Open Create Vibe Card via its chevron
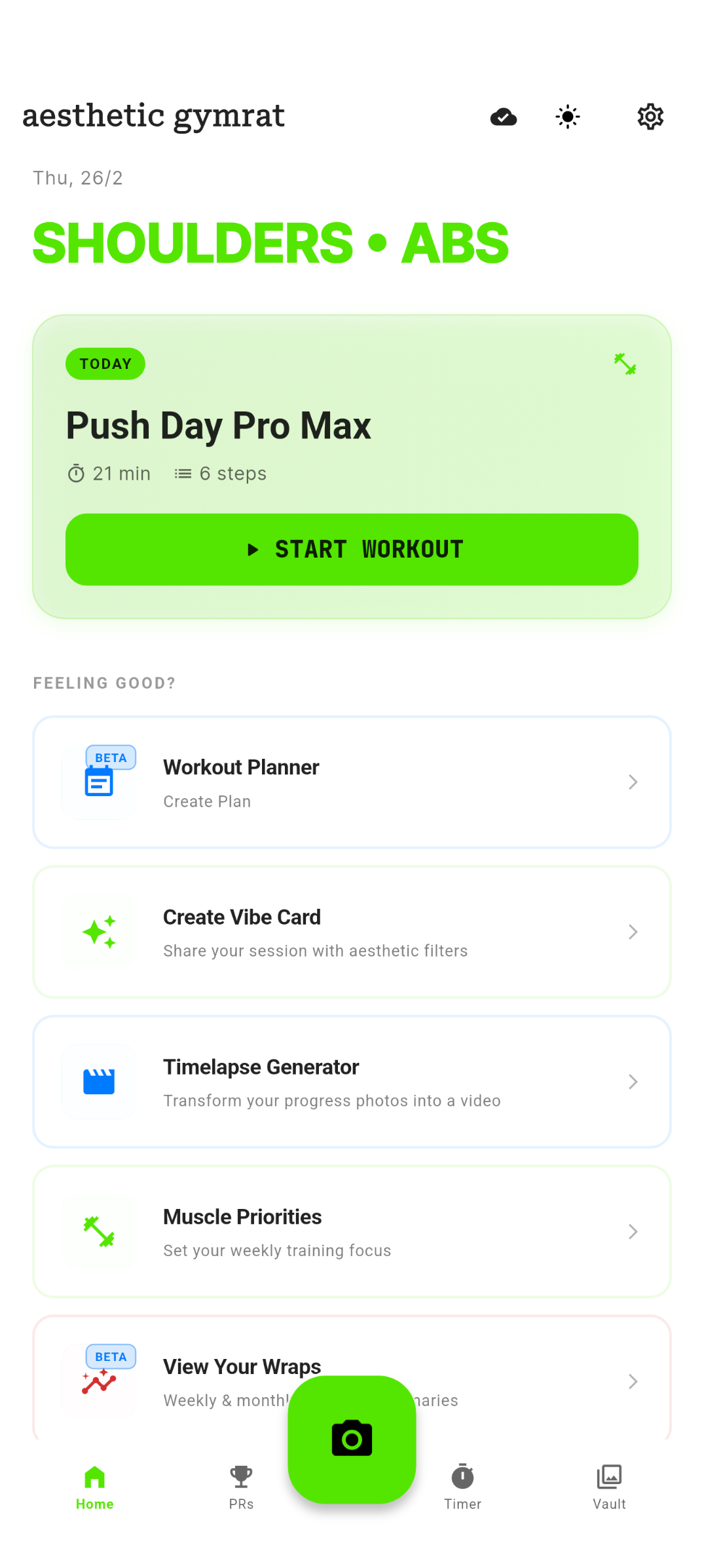This screenshot has width=704, height=1568. [x=632, y=931]
